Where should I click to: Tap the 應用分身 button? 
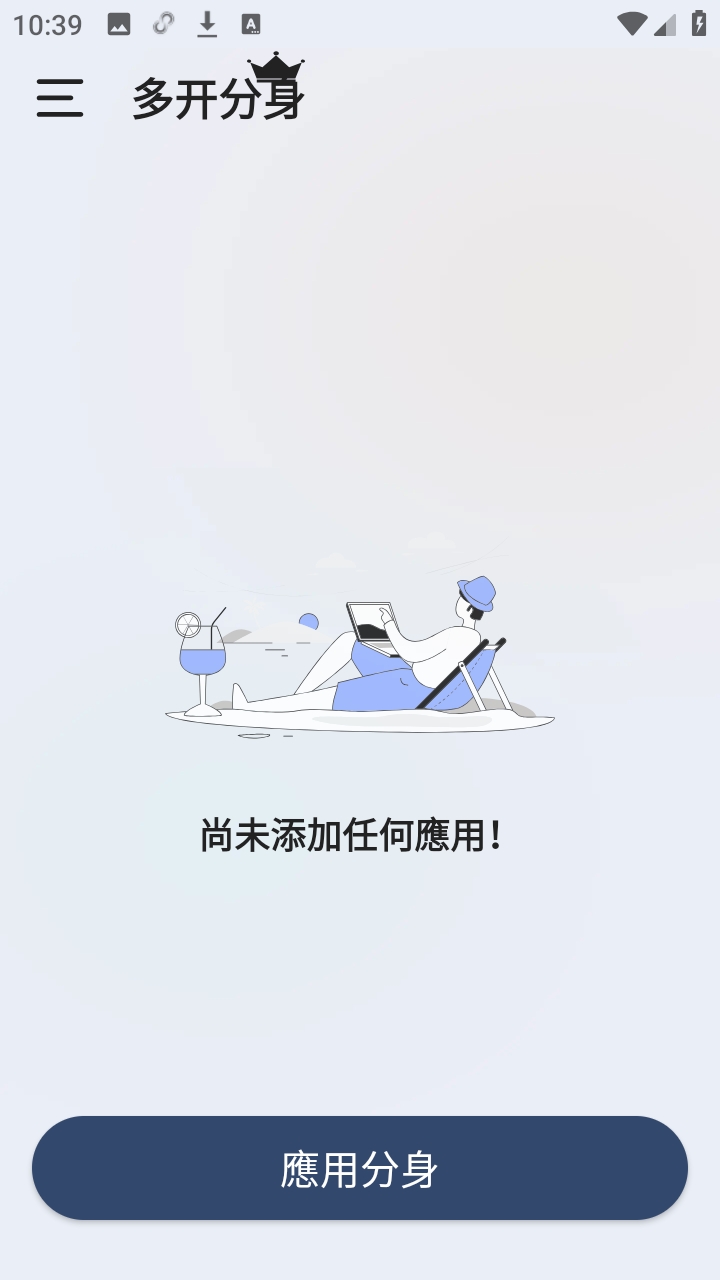(360, 1168)
